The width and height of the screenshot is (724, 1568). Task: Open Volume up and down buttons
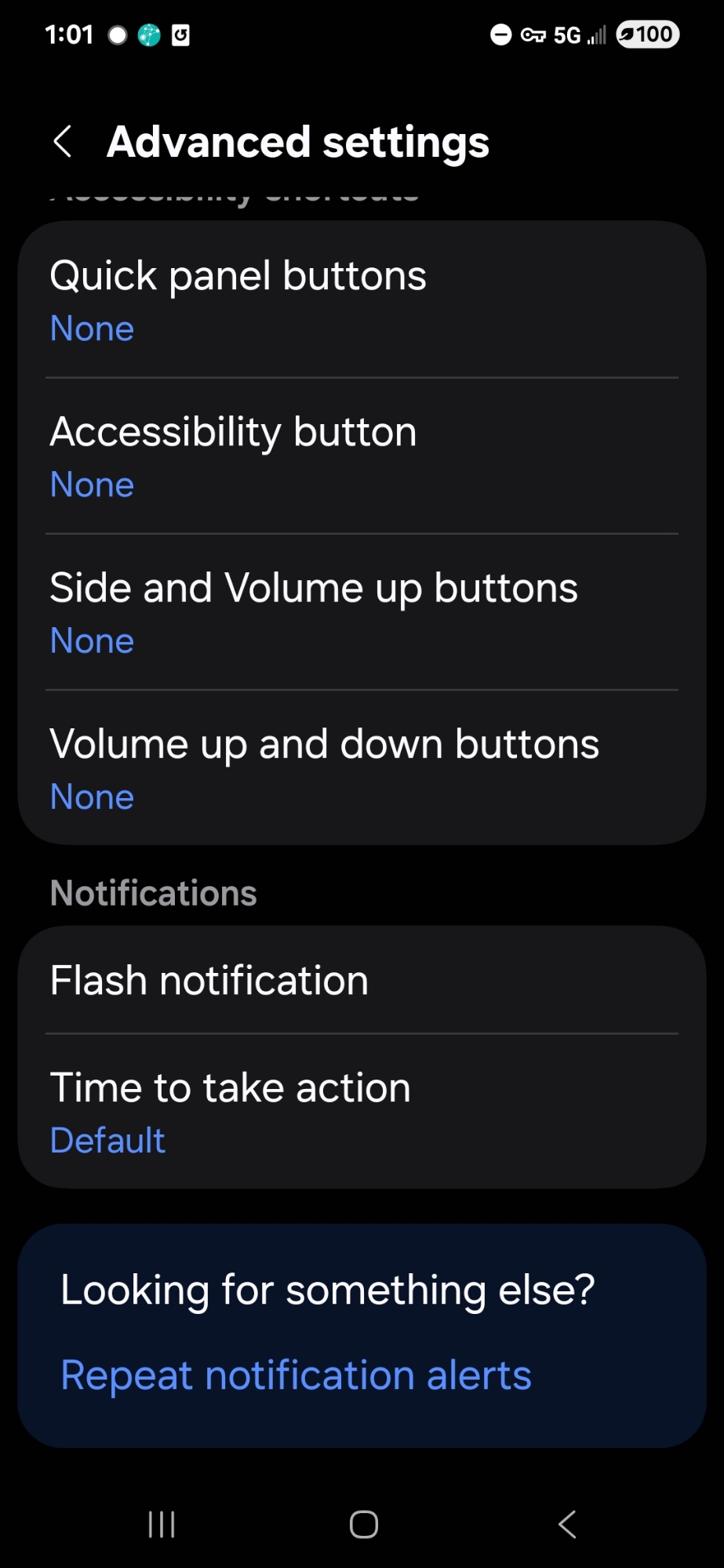362,768
